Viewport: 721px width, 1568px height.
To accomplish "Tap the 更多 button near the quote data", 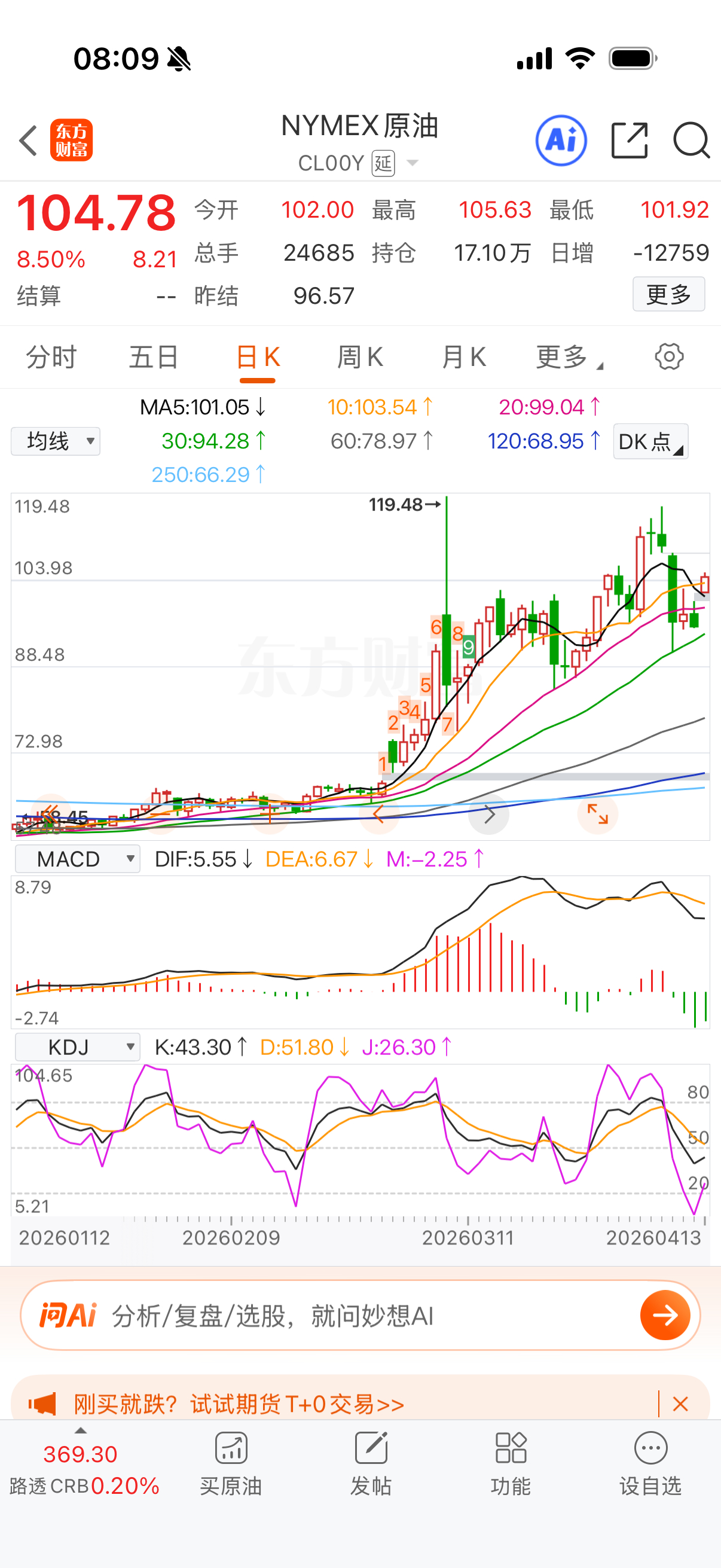I will click(668, 294).
